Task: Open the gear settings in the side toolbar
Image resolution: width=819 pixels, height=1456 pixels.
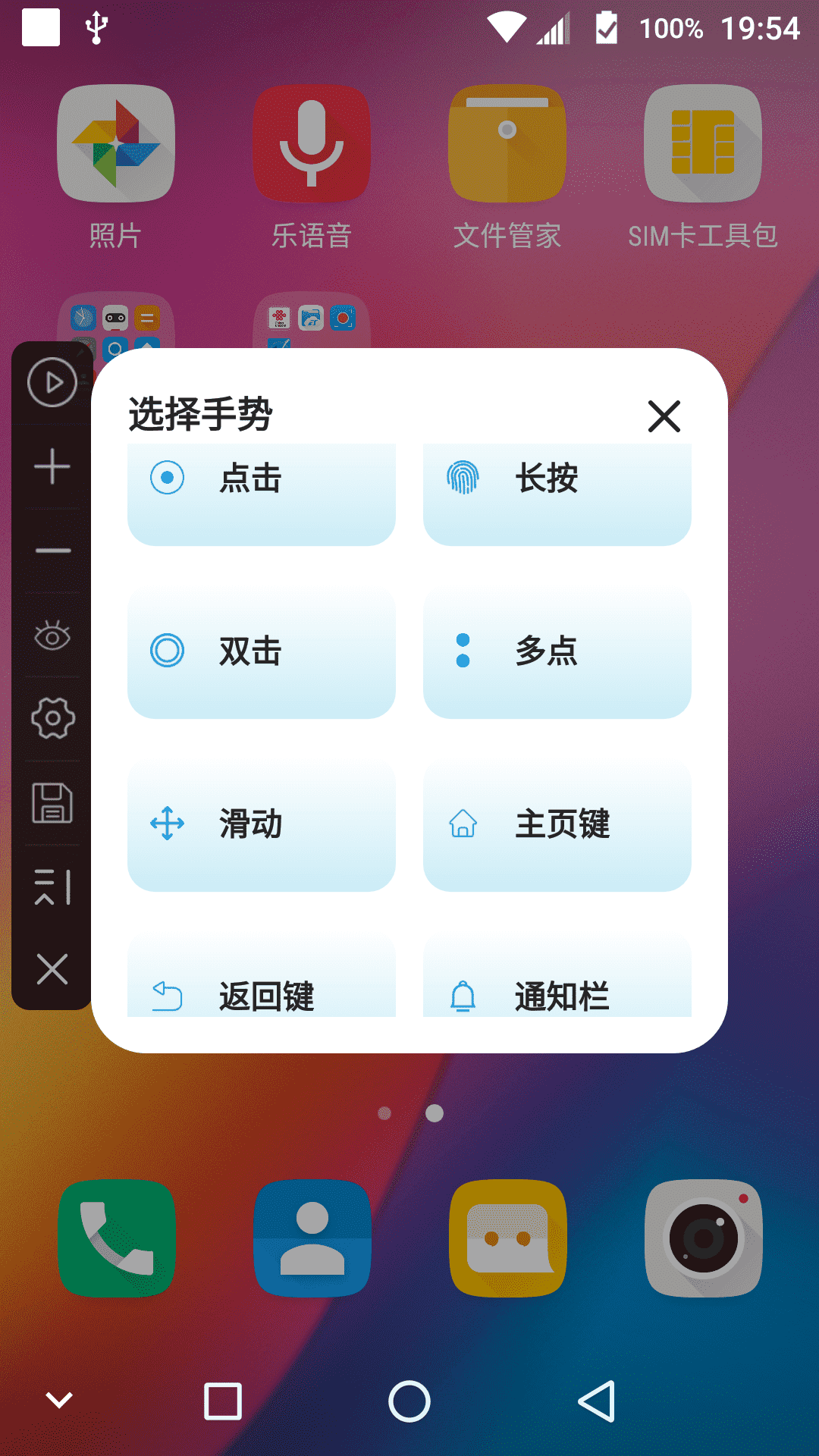Action: pos(52,718)
